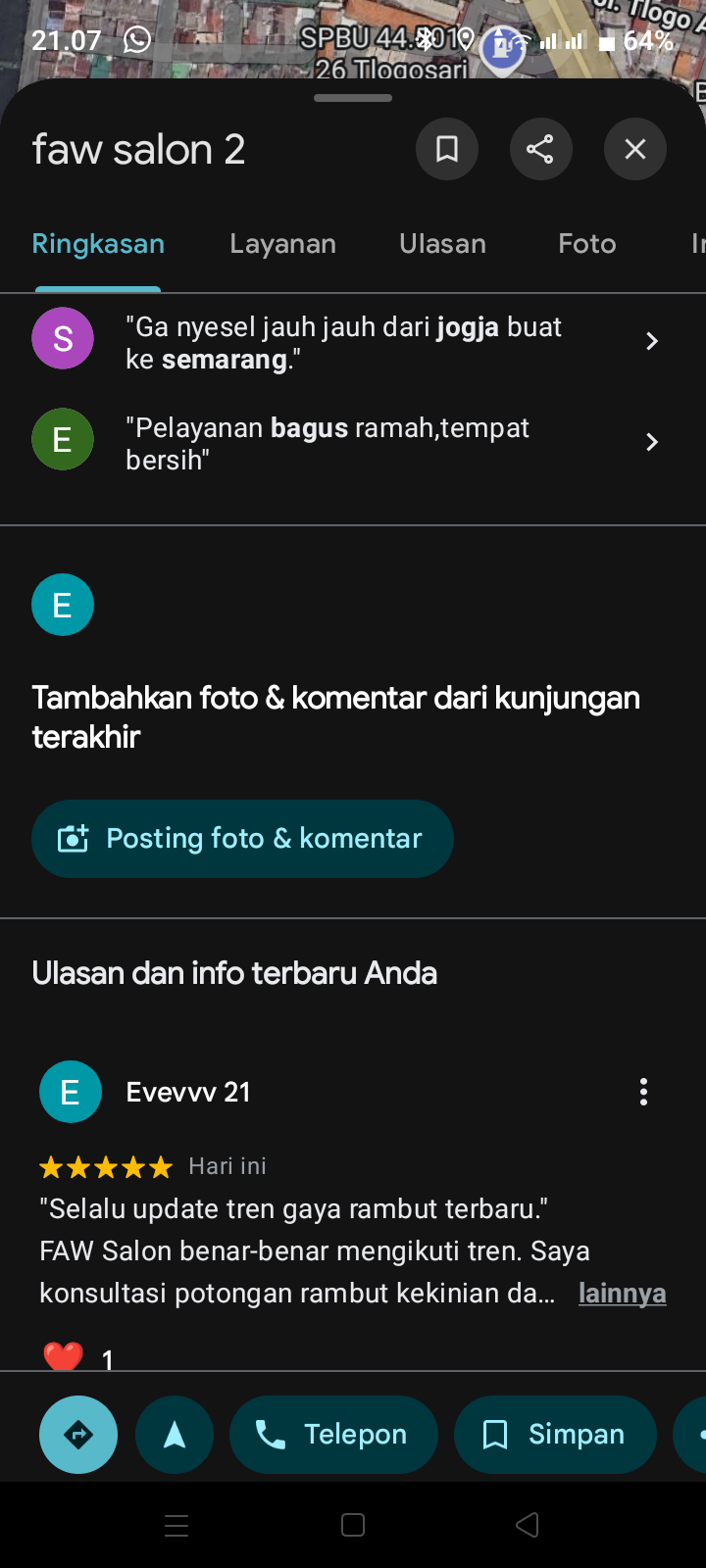
Task: Open the "Pelayanan bagus ramah" review
Action: click(x=353, y=443)
